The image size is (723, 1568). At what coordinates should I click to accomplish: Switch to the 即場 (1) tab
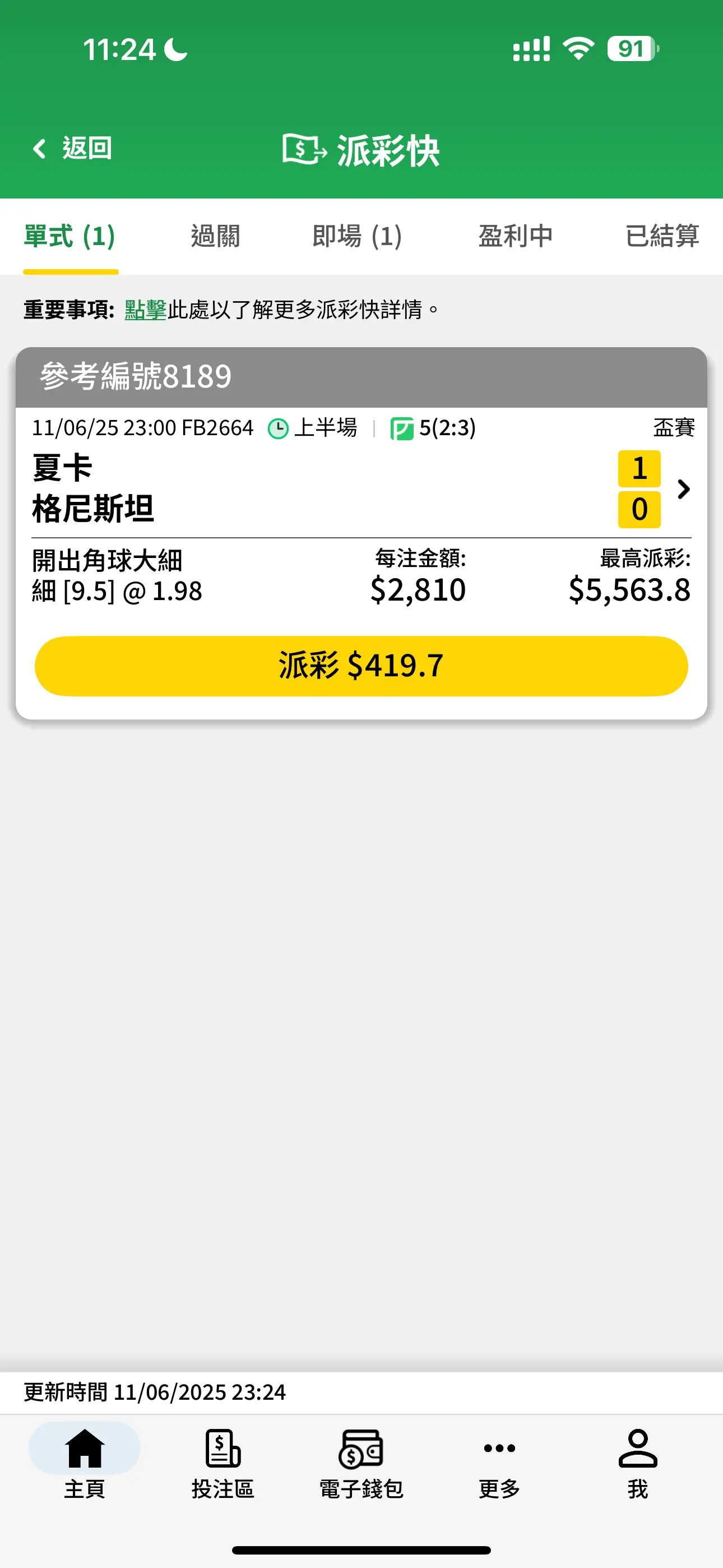(357, 236)
